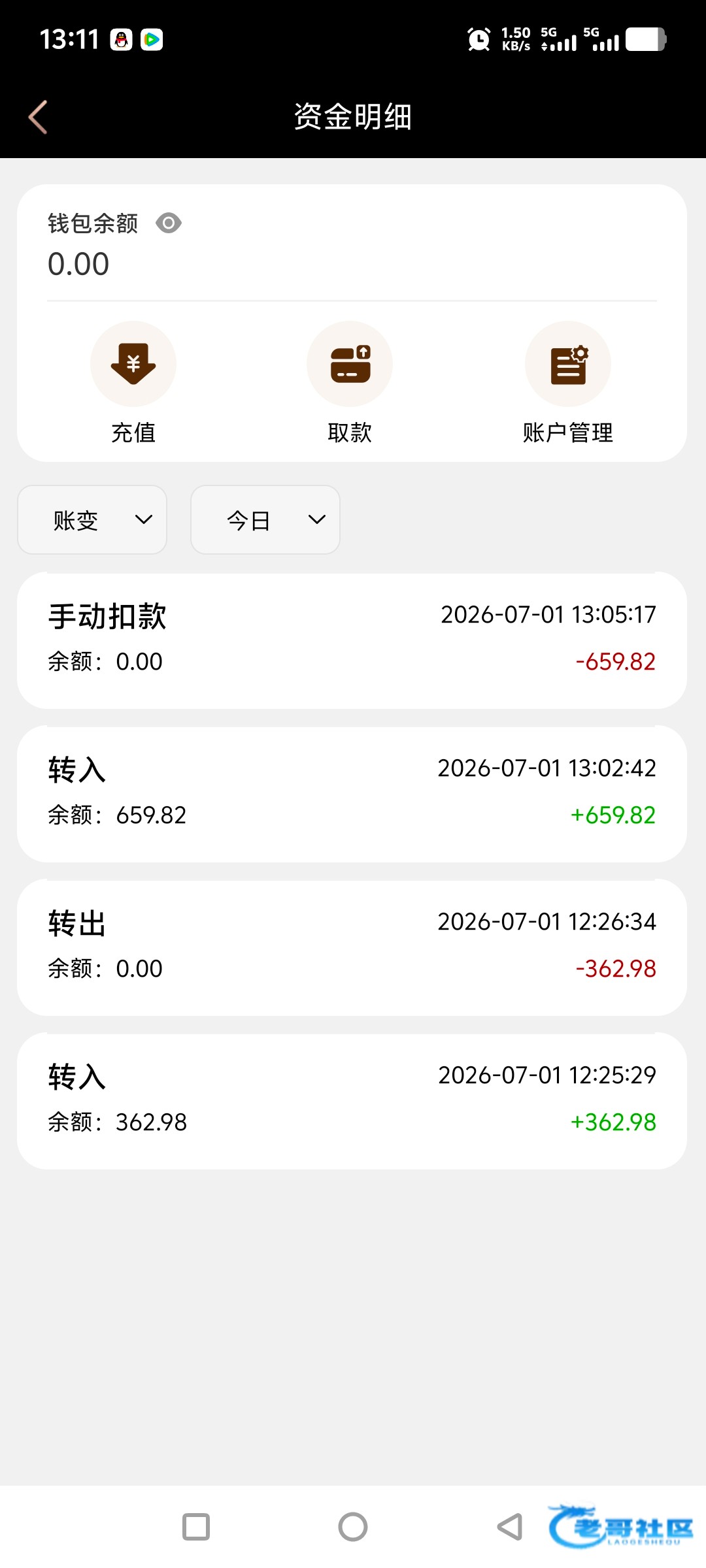The image size is (706, 1568).
Task: Open the 充值 recharge option
Action: click(133, 384)
